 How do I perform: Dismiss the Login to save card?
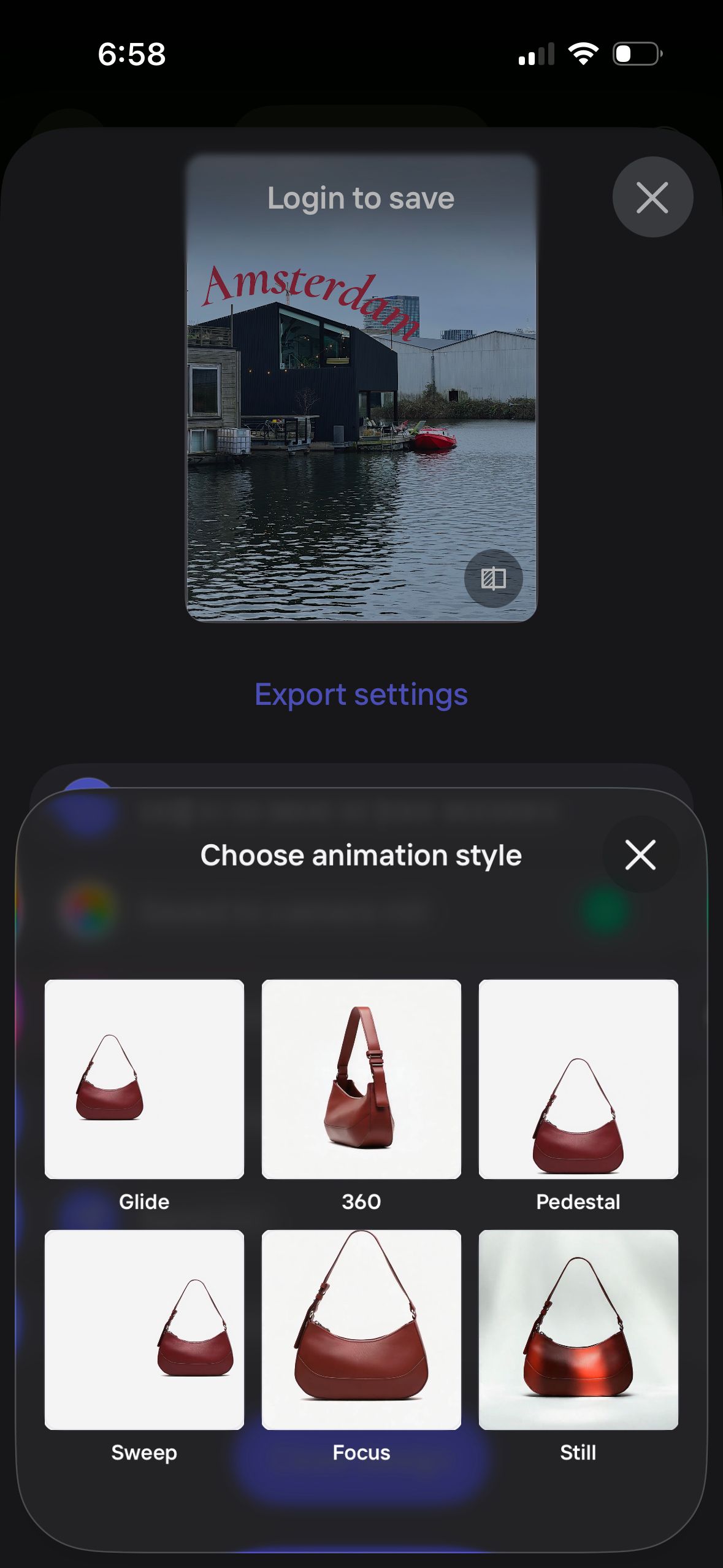pyautogui.click(x=652, y=198)
